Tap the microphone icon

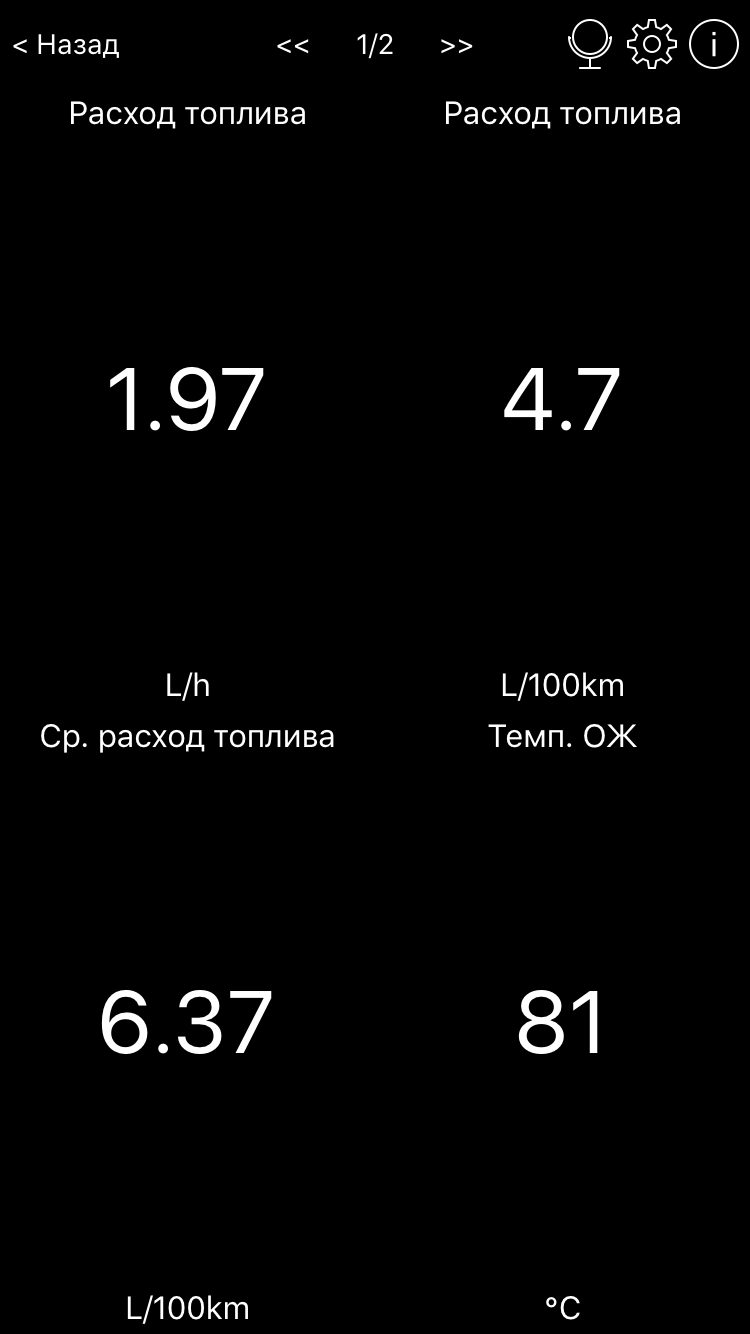(x=590, y=45)
